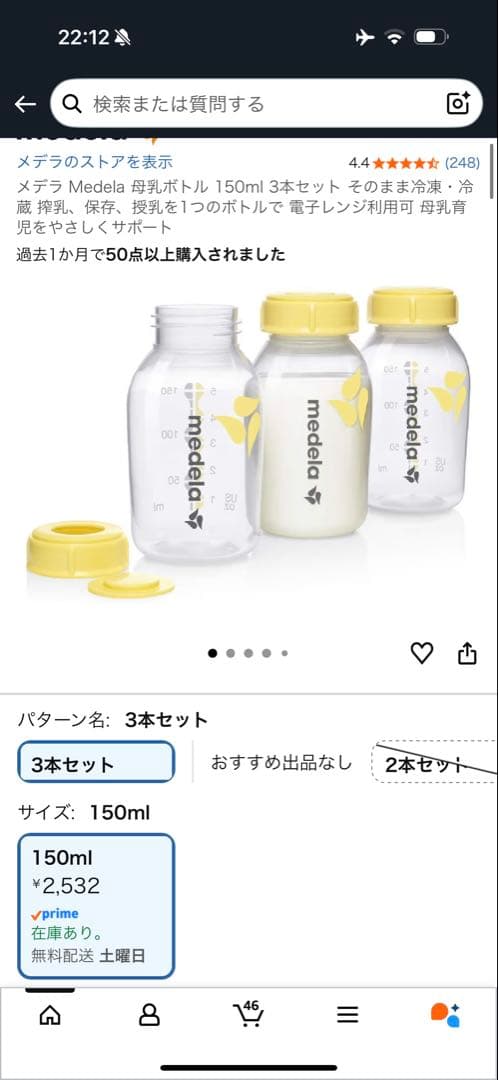Screen dimensions: 498x1080
Task: Open the account profile tab
Action: [x=149, y=1014]
